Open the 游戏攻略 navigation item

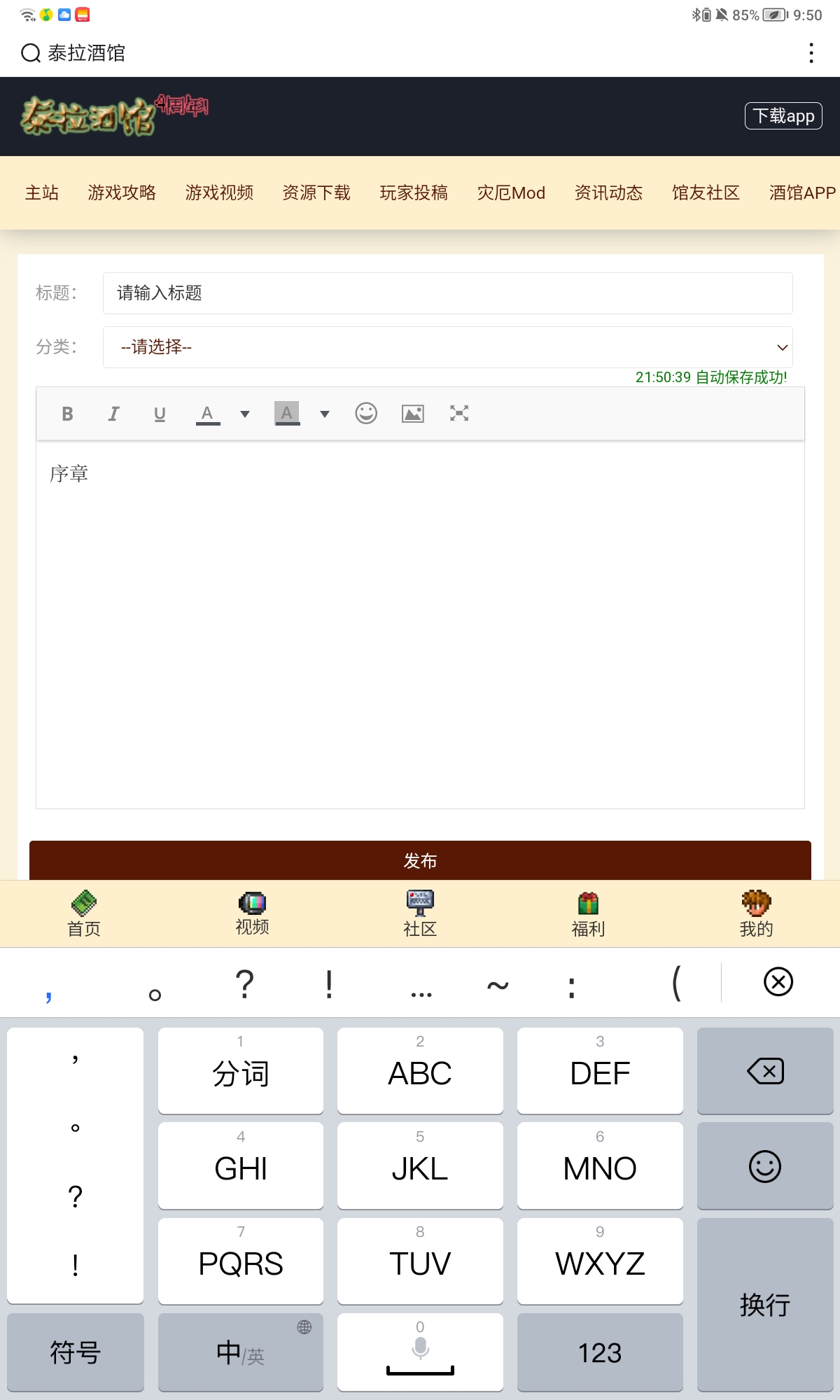(122, 193)
